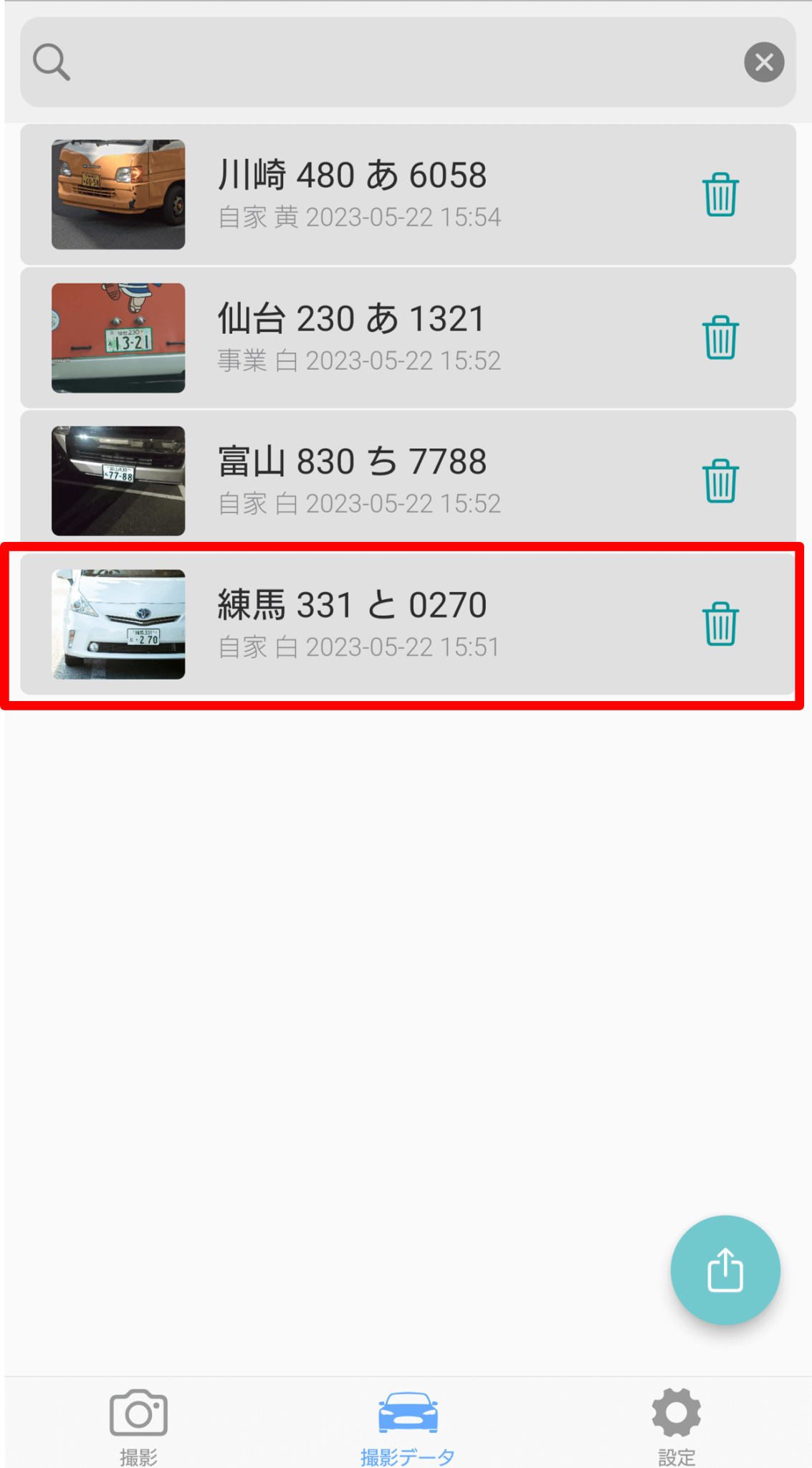Screen dimensions: 812x1468
Task: View the 仙台 red vehicle thumbnail
Action: [x=118, y=336]
